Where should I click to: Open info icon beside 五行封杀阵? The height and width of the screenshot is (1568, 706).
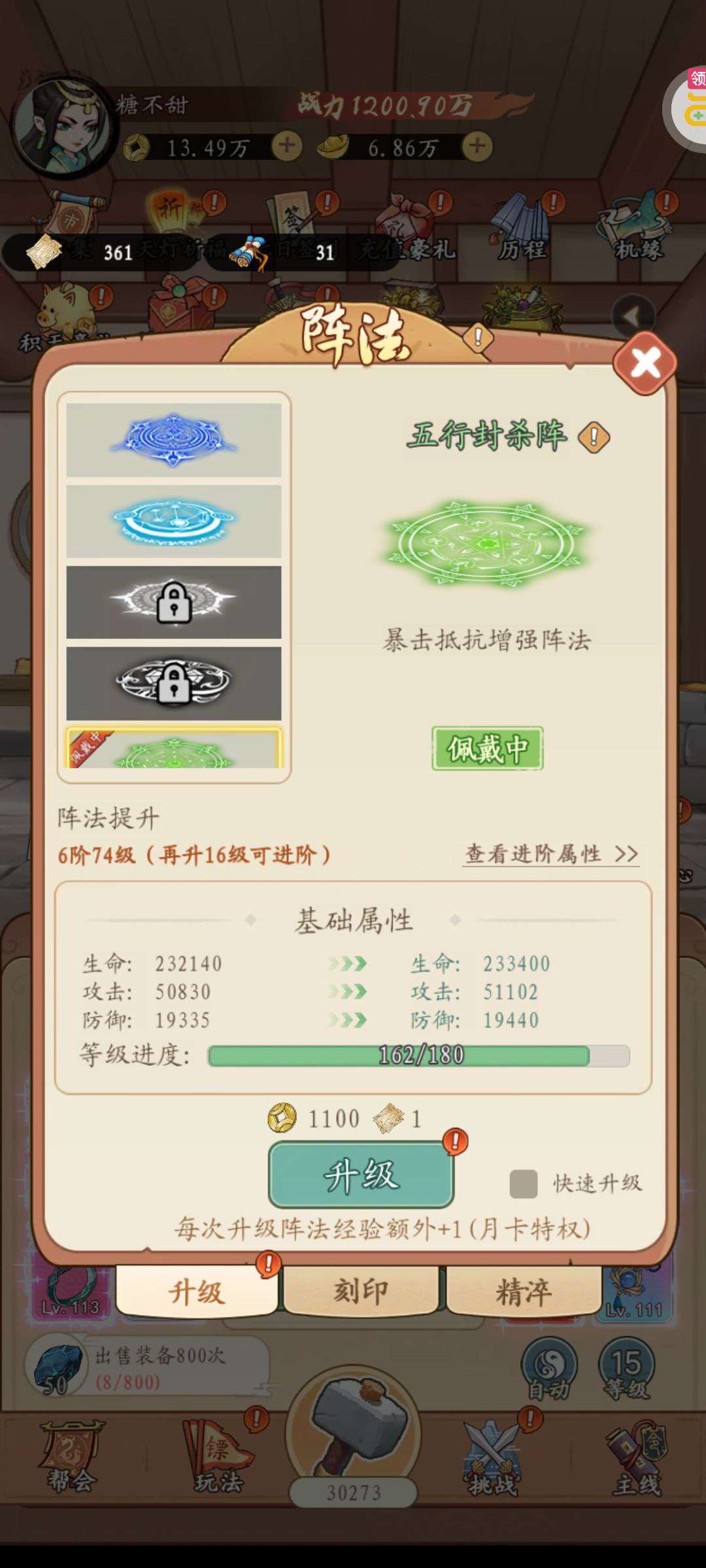pyautogui.click(x=594, y=437)
